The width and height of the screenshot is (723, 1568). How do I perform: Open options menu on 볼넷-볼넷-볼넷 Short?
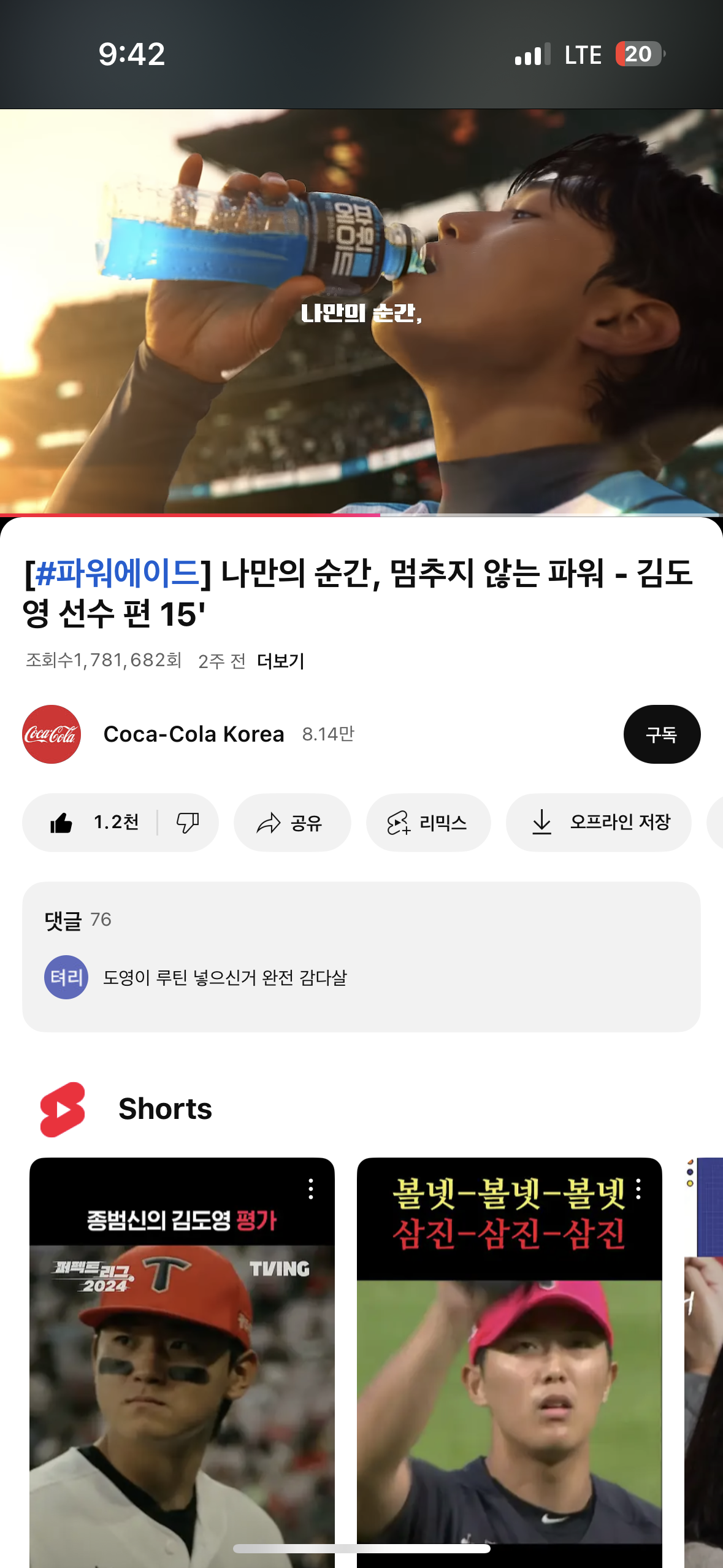click(638, 1189)
